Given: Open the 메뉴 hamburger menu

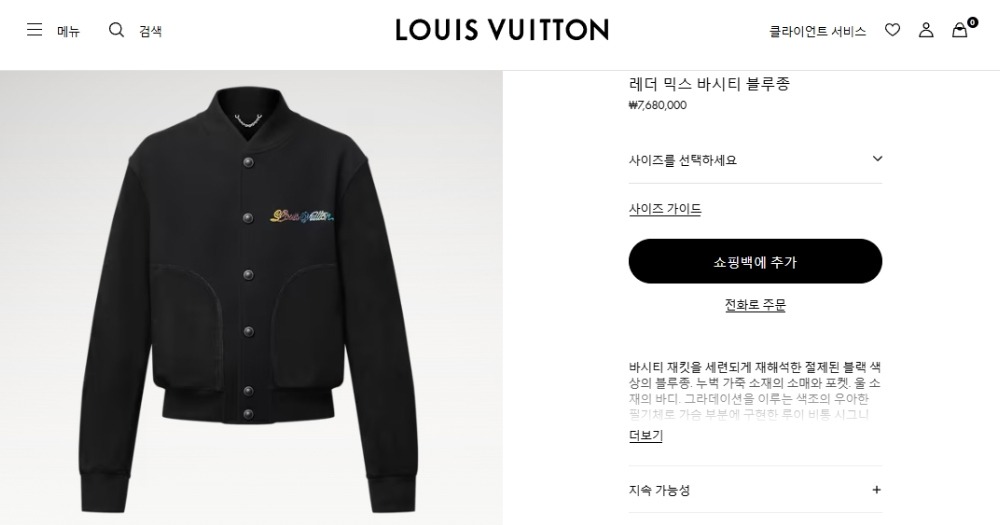Looking at the screenshot, I should (52, 30).
